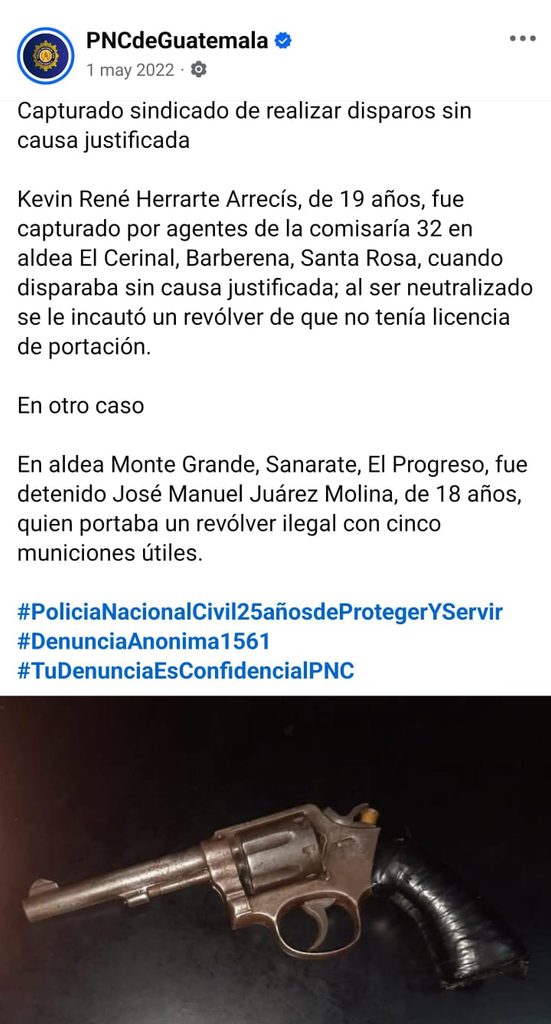
Task: View the revolver photo full screen
Action: pyautogui.click(x=276, y=859)
